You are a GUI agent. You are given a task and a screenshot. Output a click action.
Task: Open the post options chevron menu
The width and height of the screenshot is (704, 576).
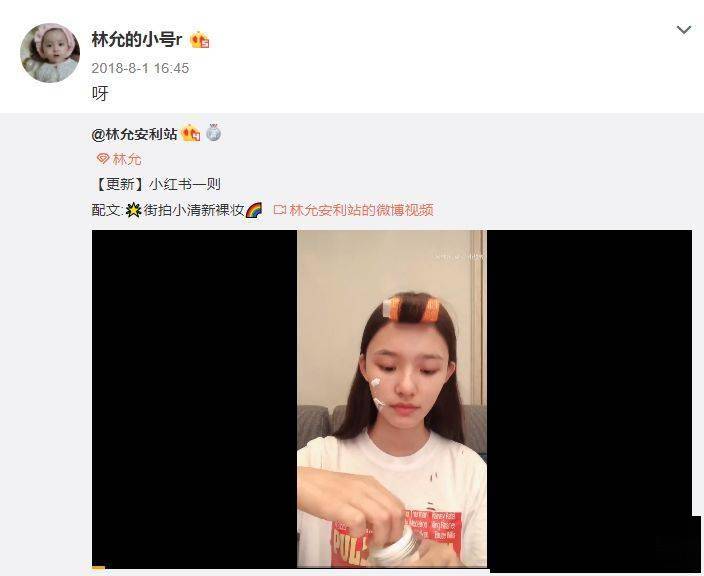[684, 30]
